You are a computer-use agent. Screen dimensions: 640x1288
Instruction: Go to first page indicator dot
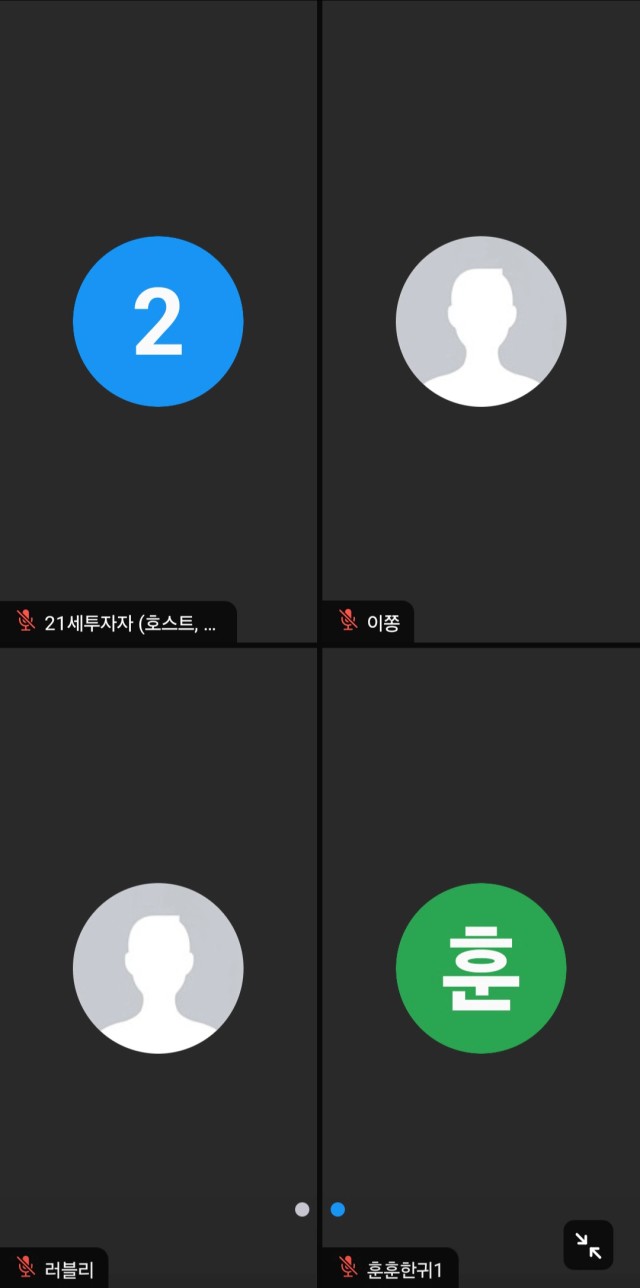[x=302, y=1209]
